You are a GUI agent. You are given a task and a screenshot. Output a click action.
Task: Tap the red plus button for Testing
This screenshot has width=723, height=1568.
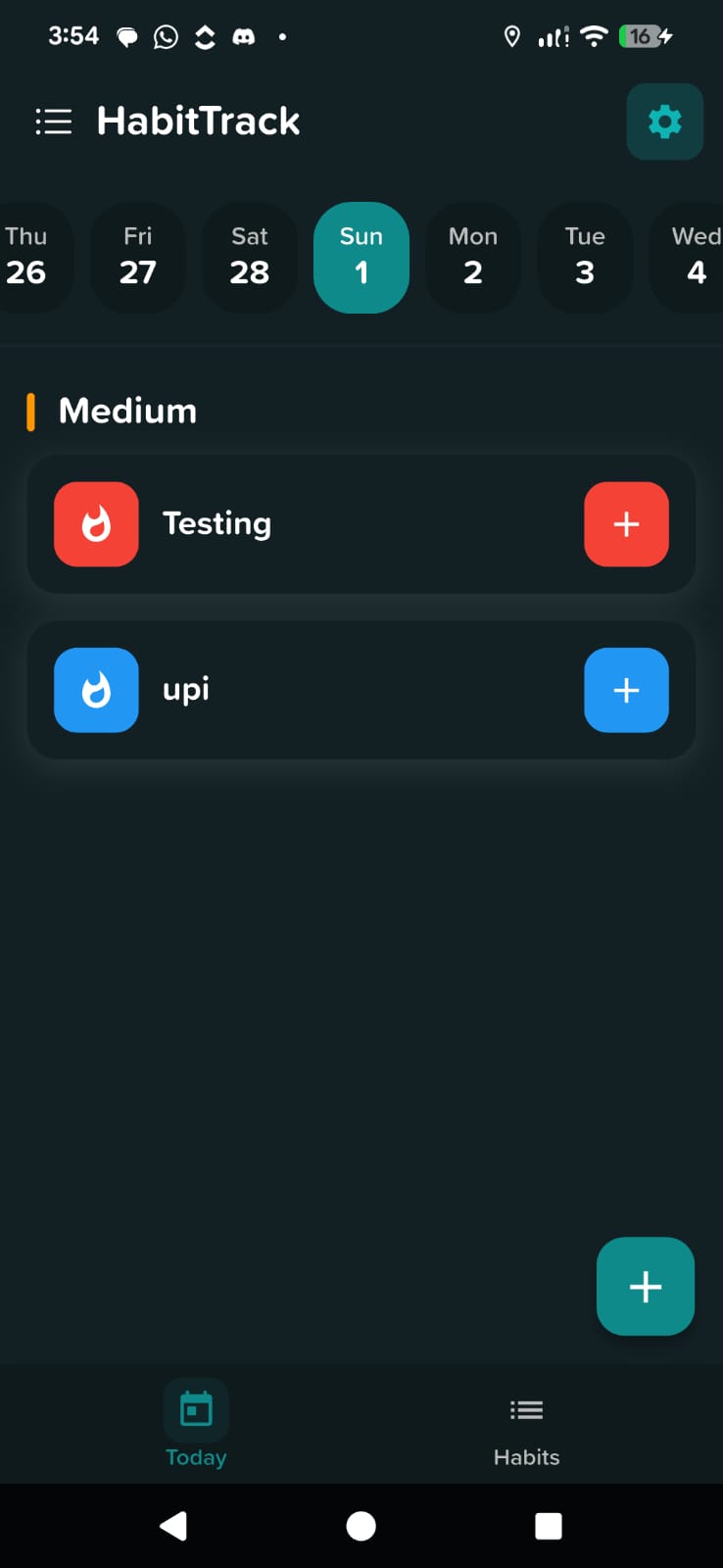626,524
